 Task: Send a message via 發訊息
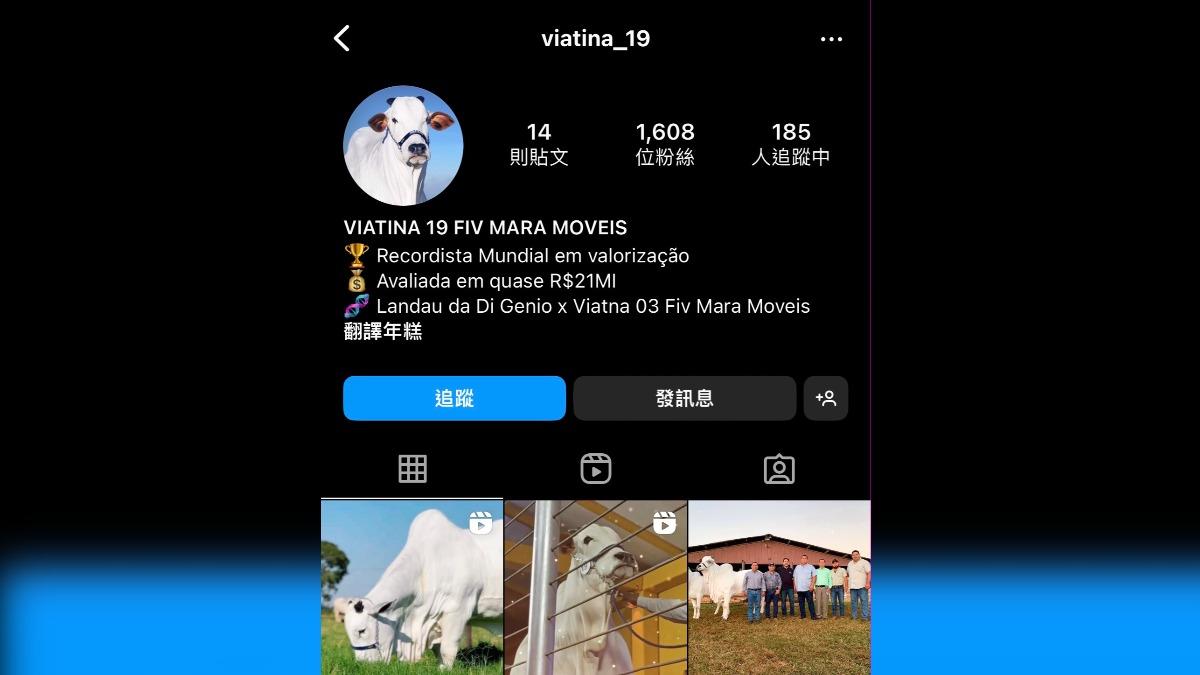tap(685, 398)
